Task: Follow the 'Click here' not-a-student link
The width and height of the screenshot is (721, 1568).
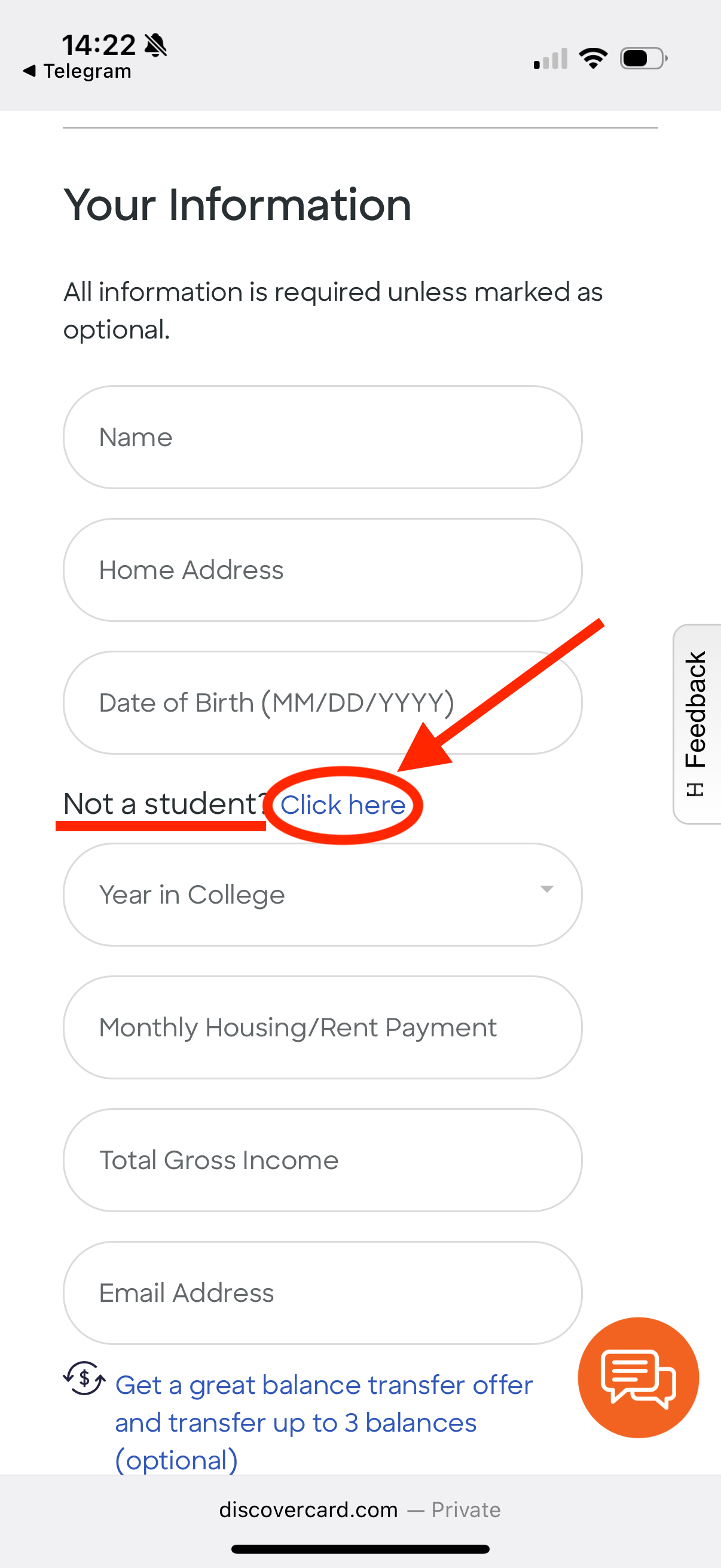Action: (x=343, y=805)
